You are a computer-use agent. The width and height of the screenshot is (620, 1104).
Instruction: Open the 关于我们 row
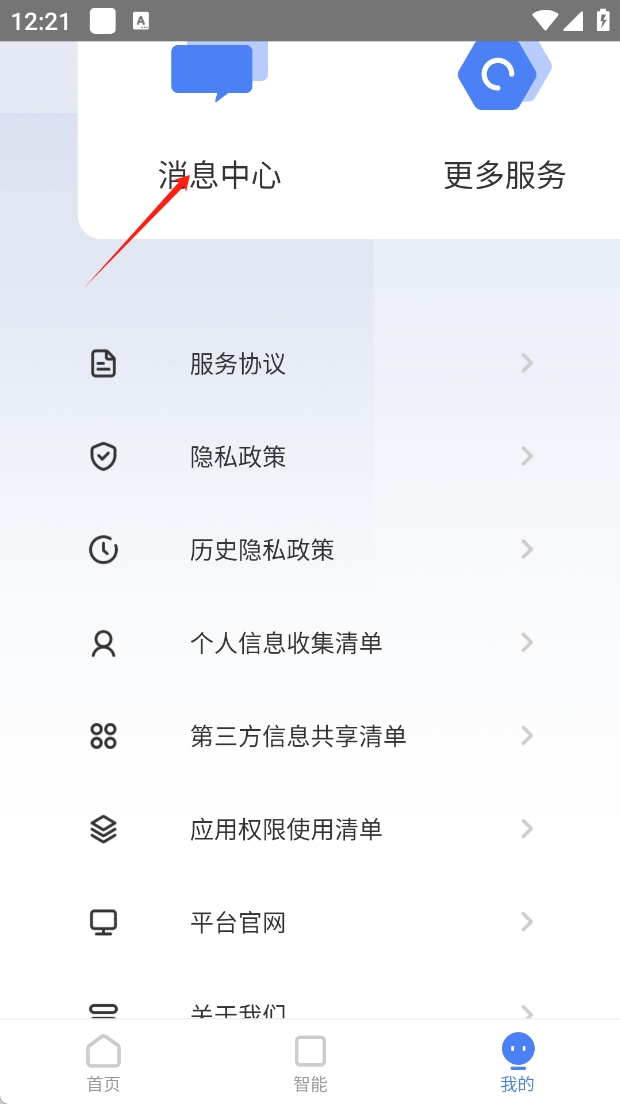click(310, 1010)
